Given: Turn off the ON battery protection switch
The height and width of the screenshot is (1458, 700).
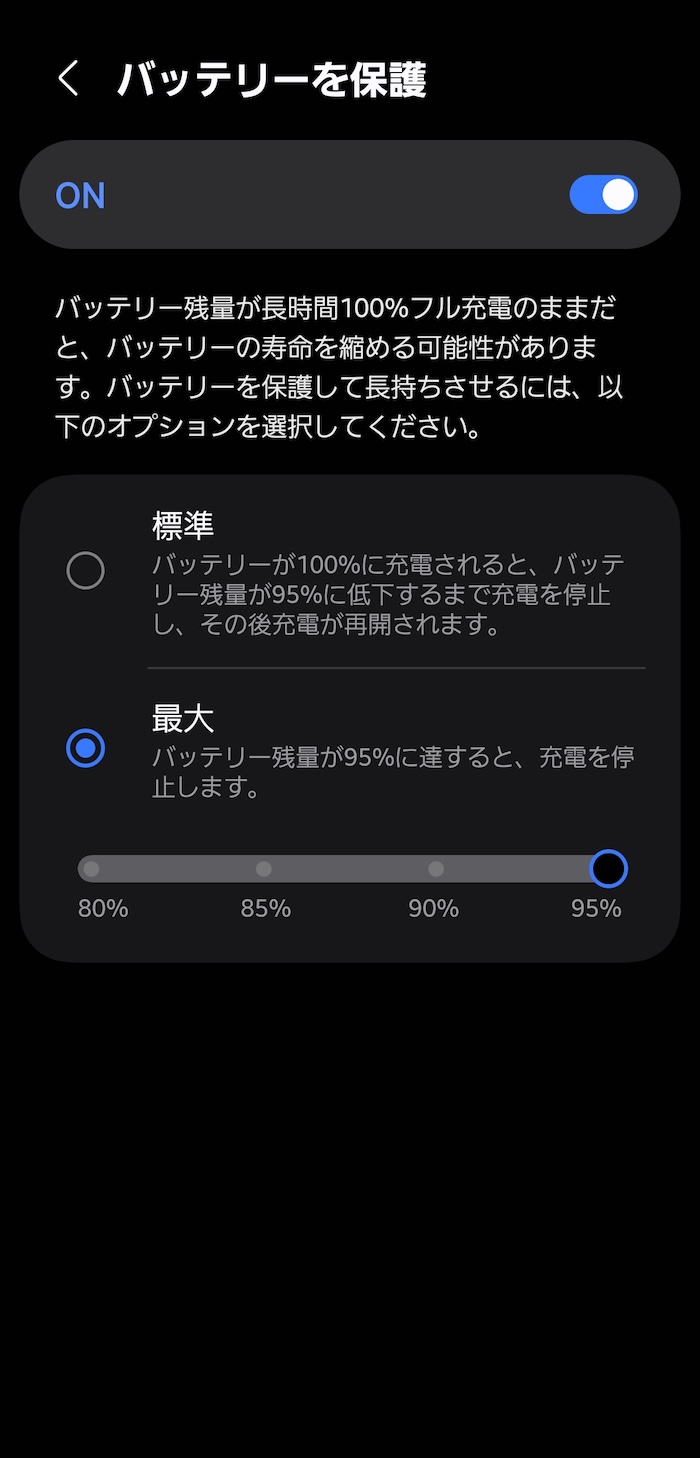Looking at the screenshot, I should 603,195.
